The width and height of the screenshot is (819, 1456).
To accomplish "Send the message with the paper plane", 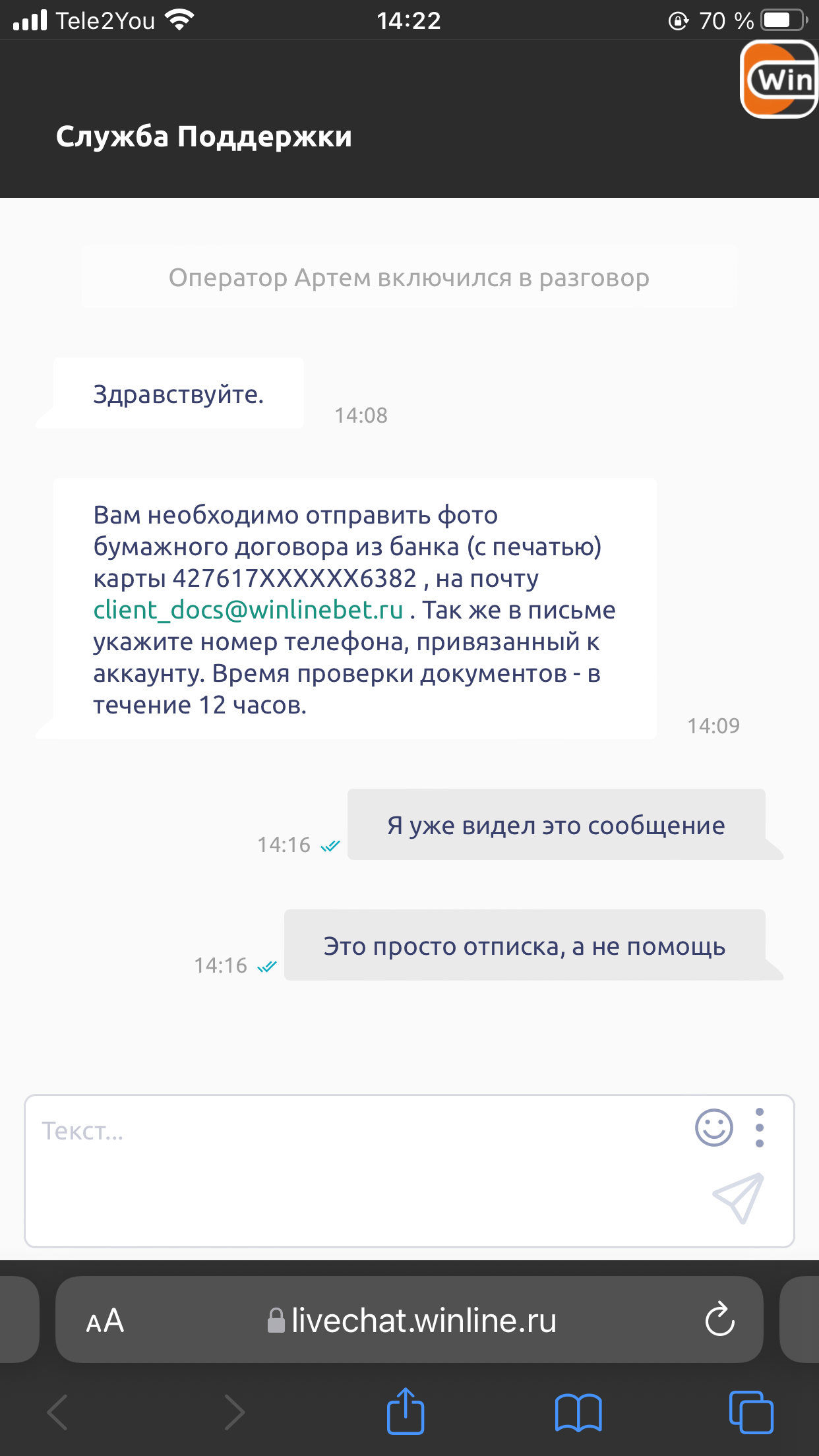I will pyautogui.click(x=739, y=1198).
